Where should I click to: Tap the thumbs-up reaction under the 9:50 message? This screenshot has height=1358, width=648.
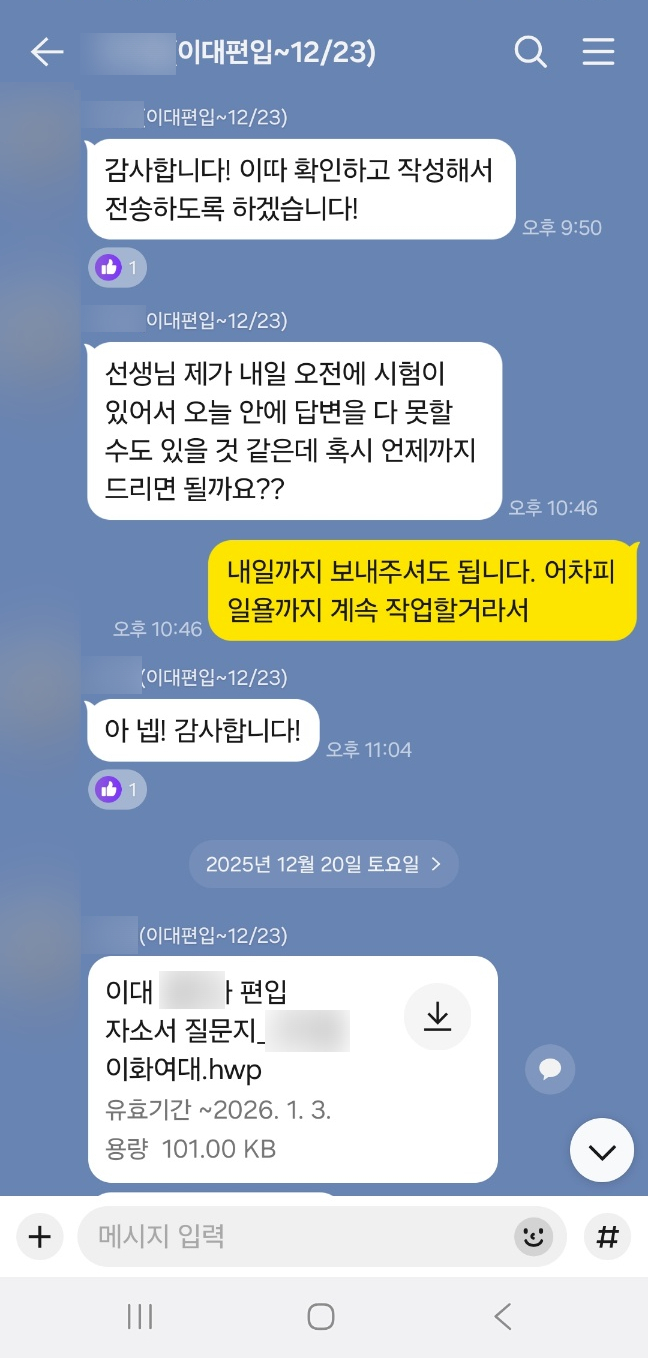(118, 267)
